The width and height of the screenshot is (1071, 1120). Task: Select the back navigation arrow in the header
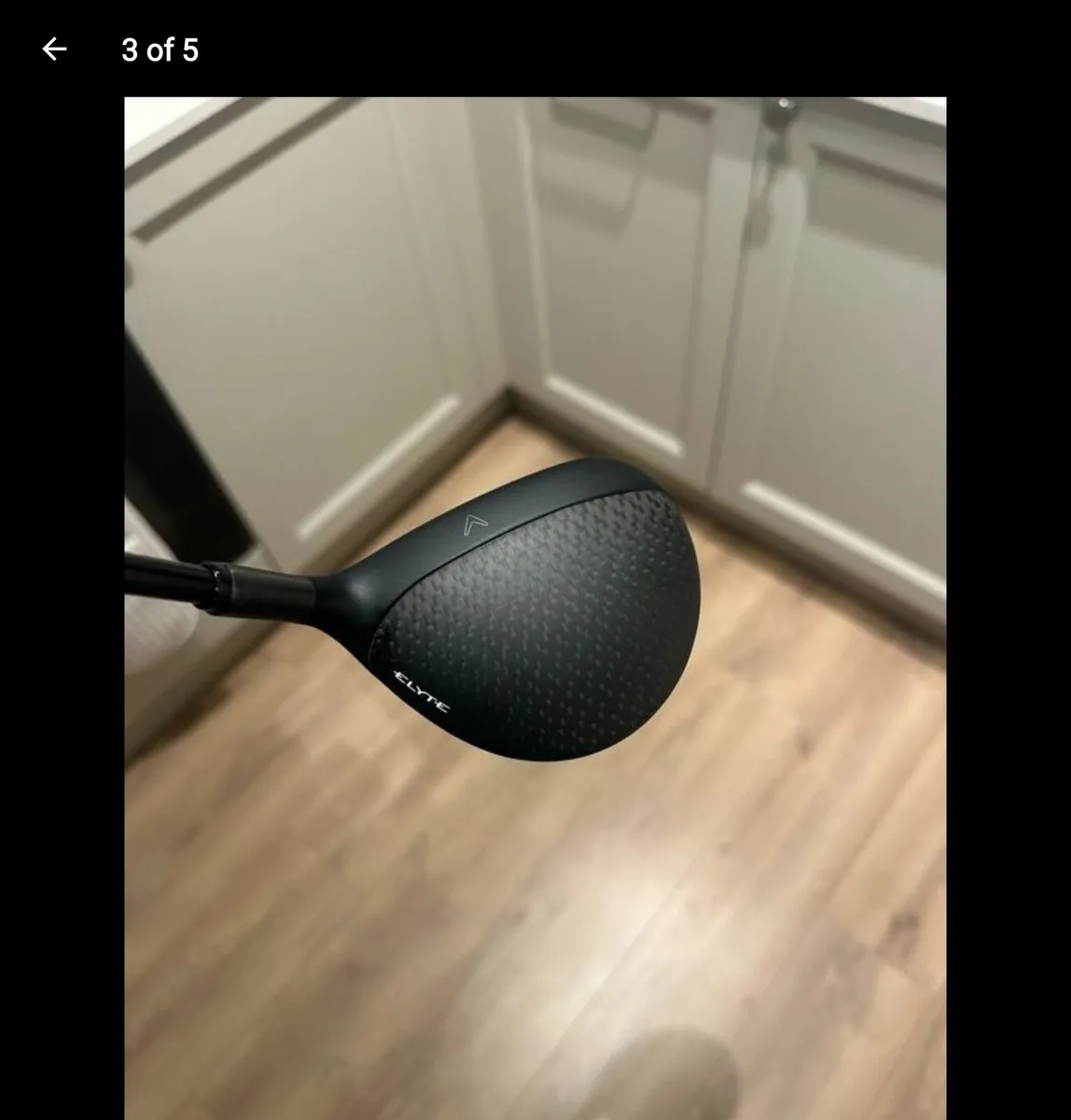(53, 49)
